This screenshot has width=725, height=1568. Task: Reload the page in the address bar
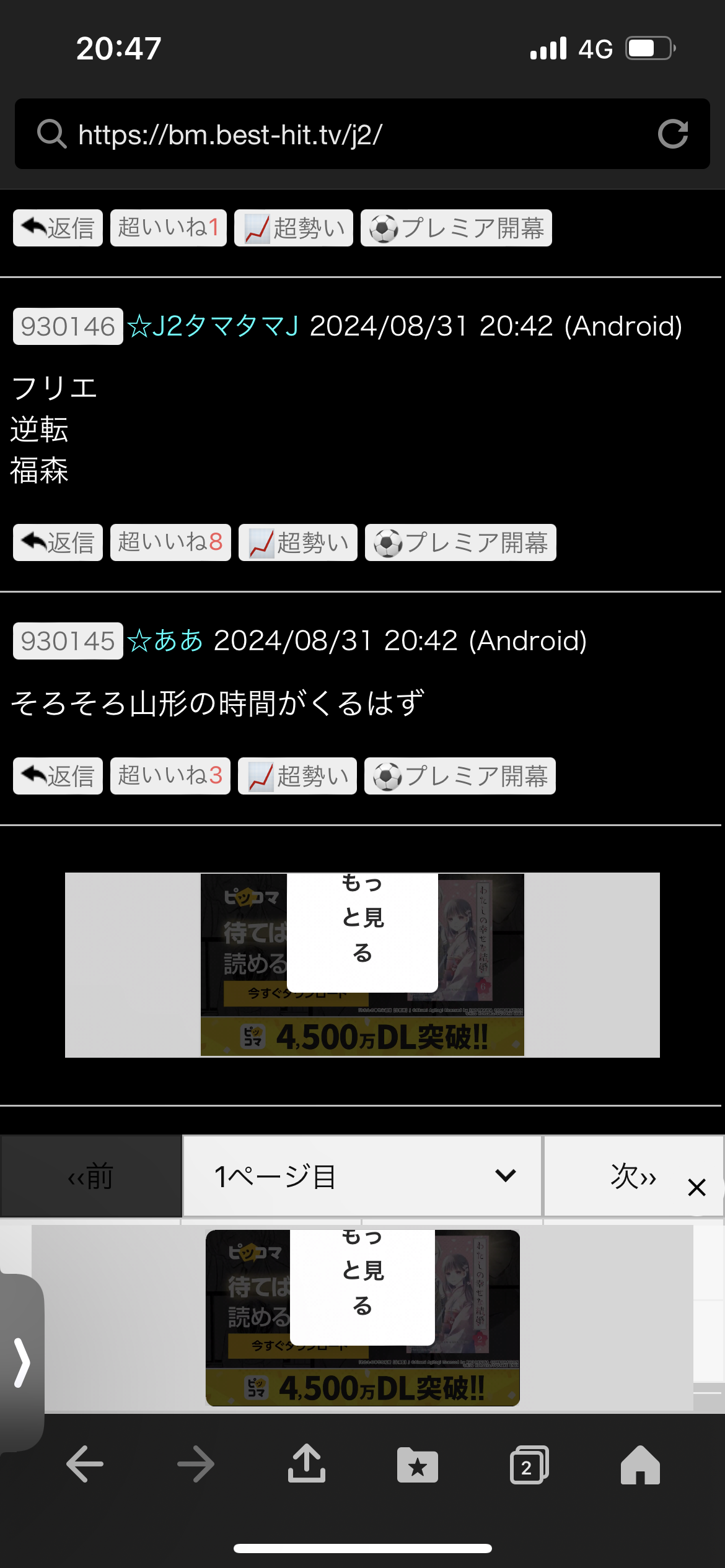673,134
